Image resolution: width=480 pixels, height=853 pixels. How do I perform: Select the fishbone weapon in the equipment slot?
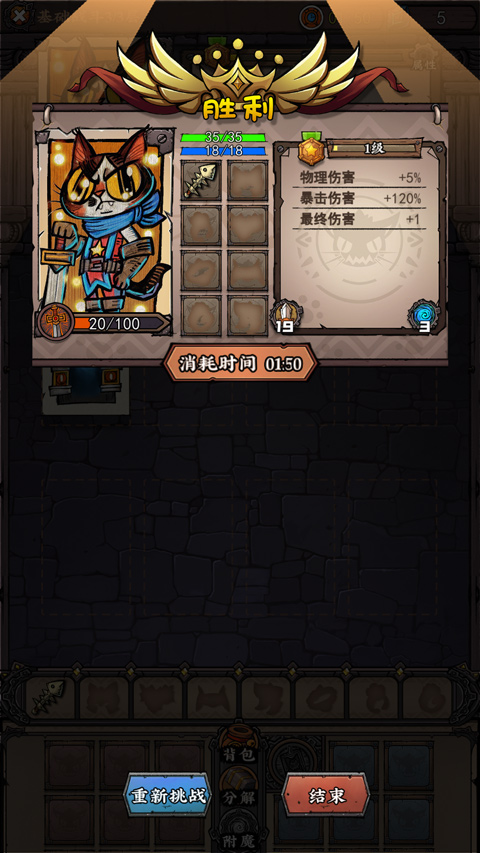(201, 180)
